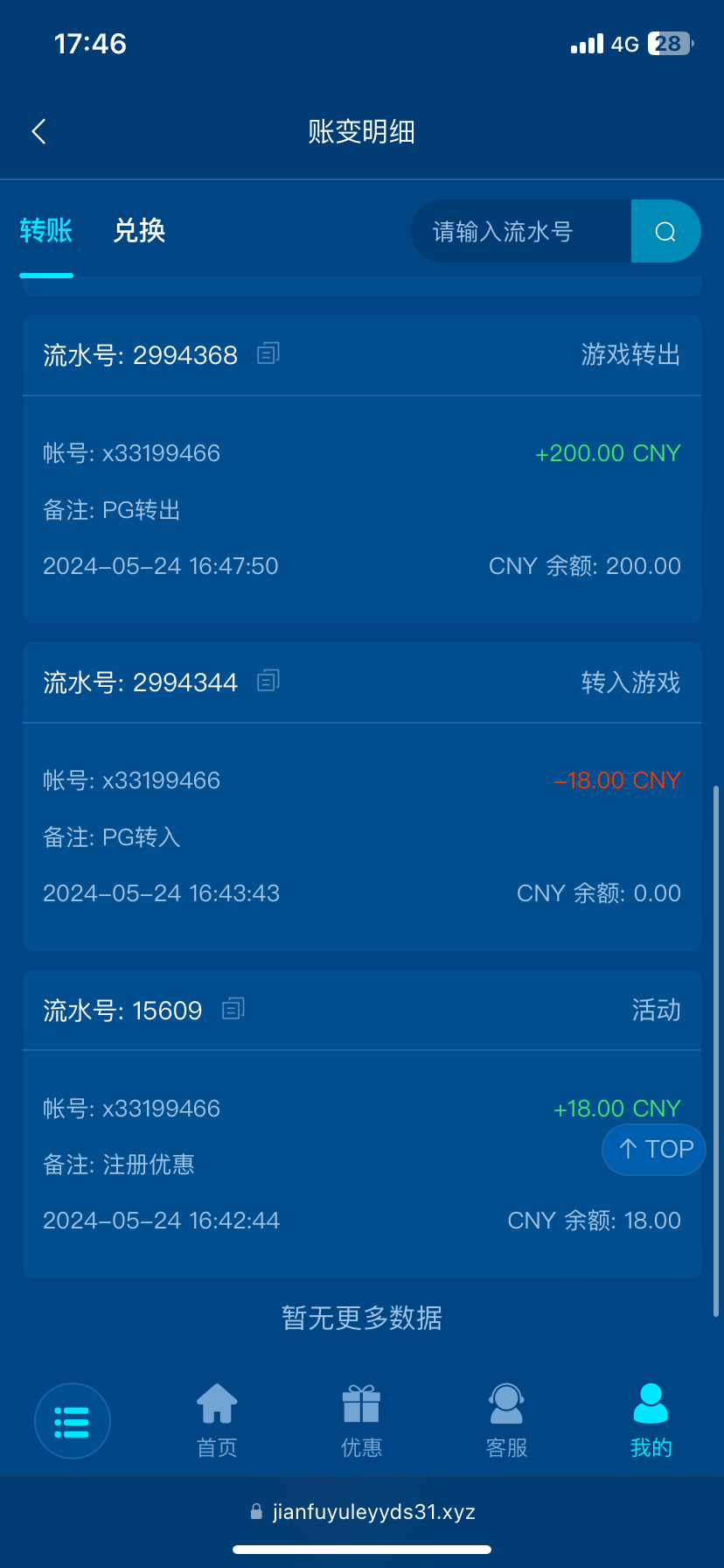Image resolution: width=724 pixels, height=1568 pixels.
Task: Select the 转账 tab
Action: (x=46, y=231)
